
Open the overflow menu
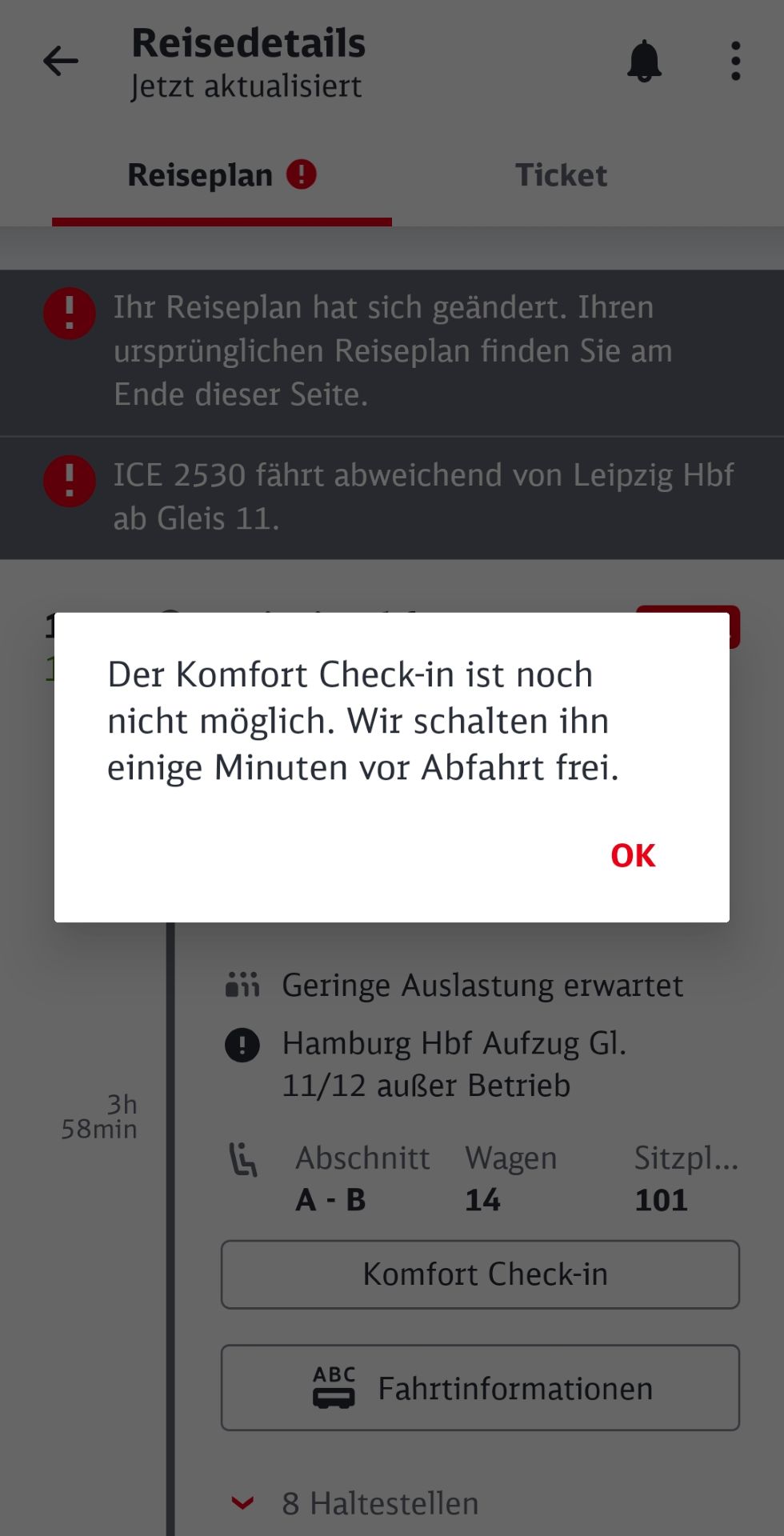(x=735, y=61)
